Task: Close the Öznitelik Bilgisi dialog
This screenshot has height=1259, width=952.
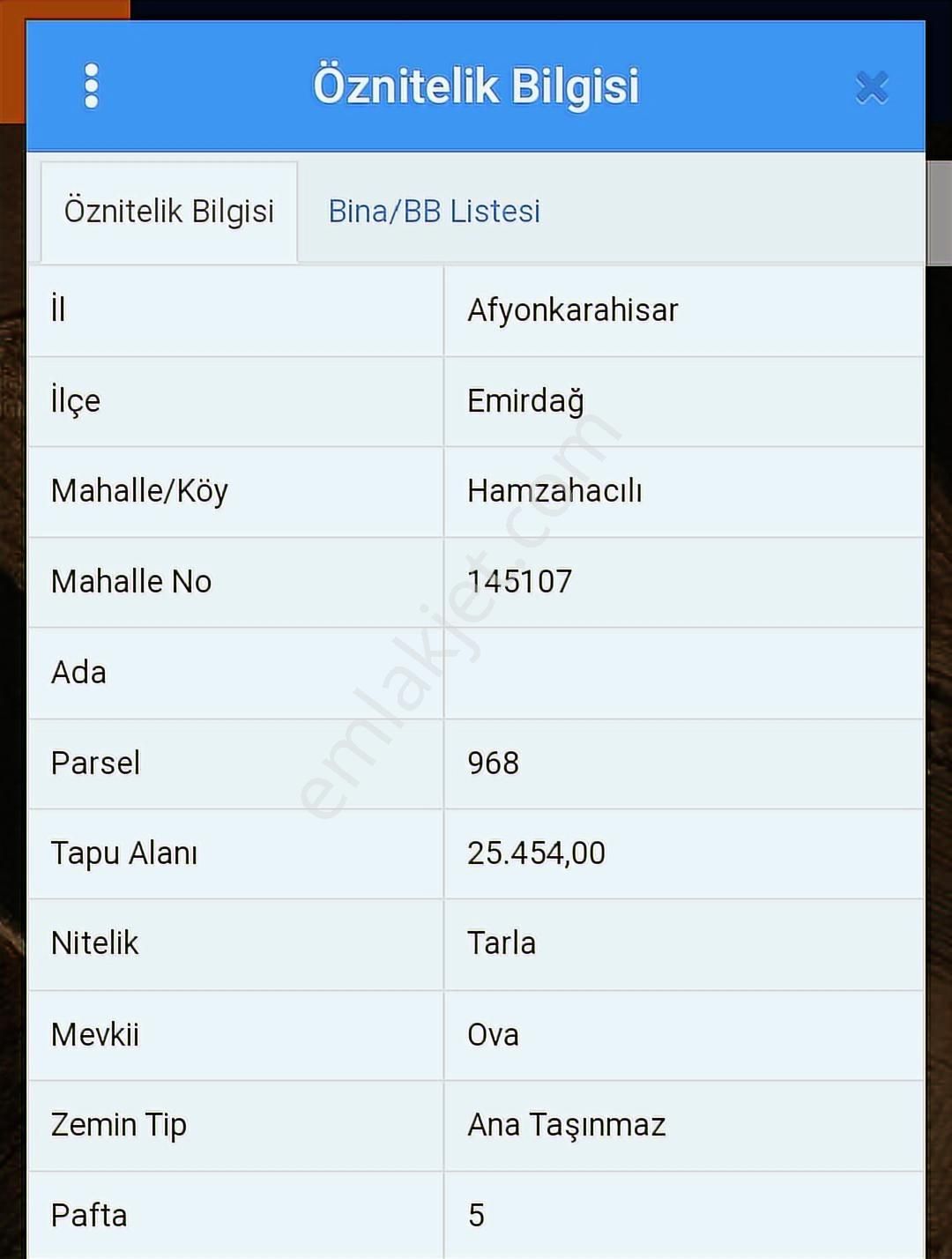Action: point(871,87)
